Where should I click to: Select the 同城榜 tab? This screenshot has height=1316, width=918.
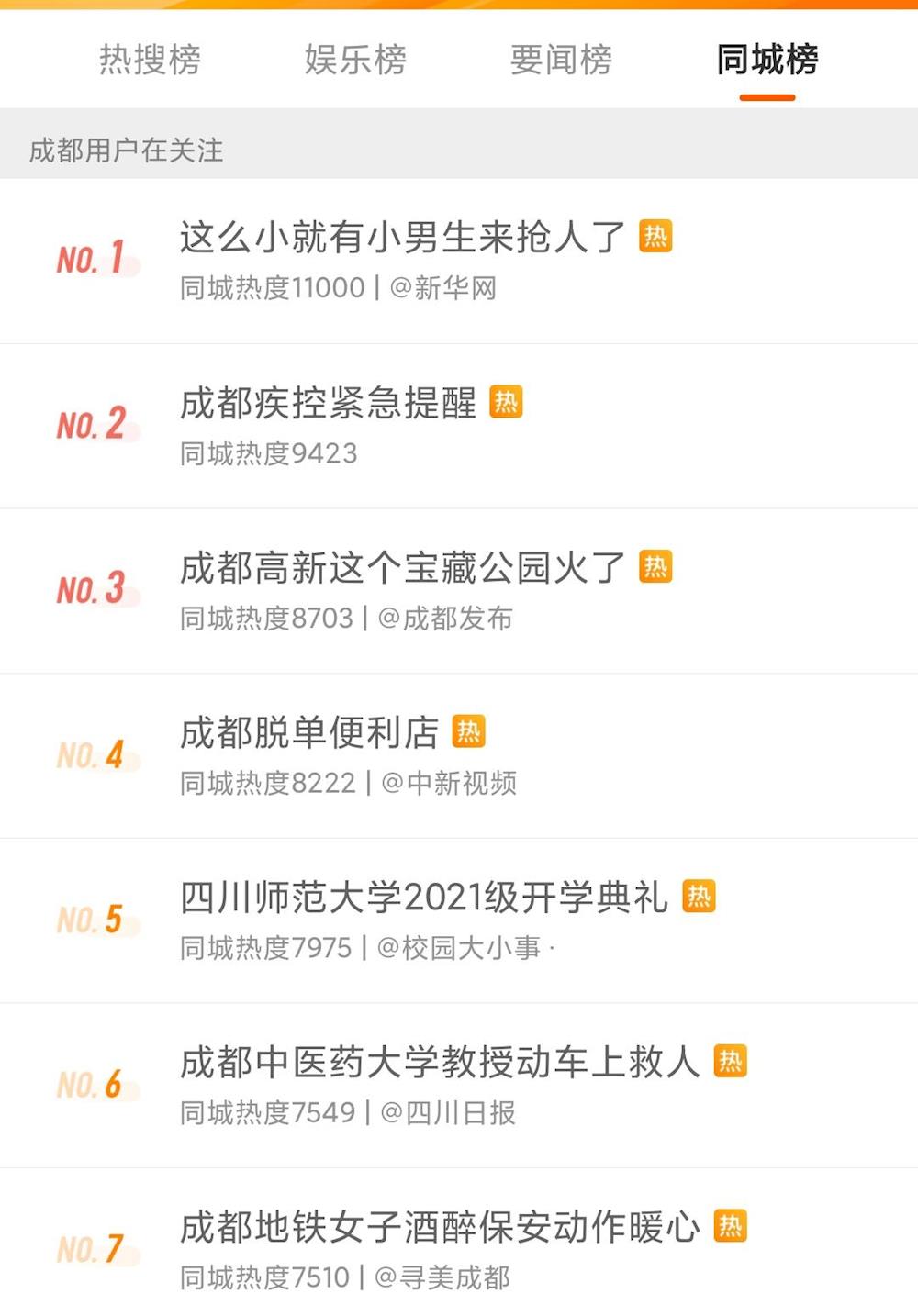click(767, 61)
